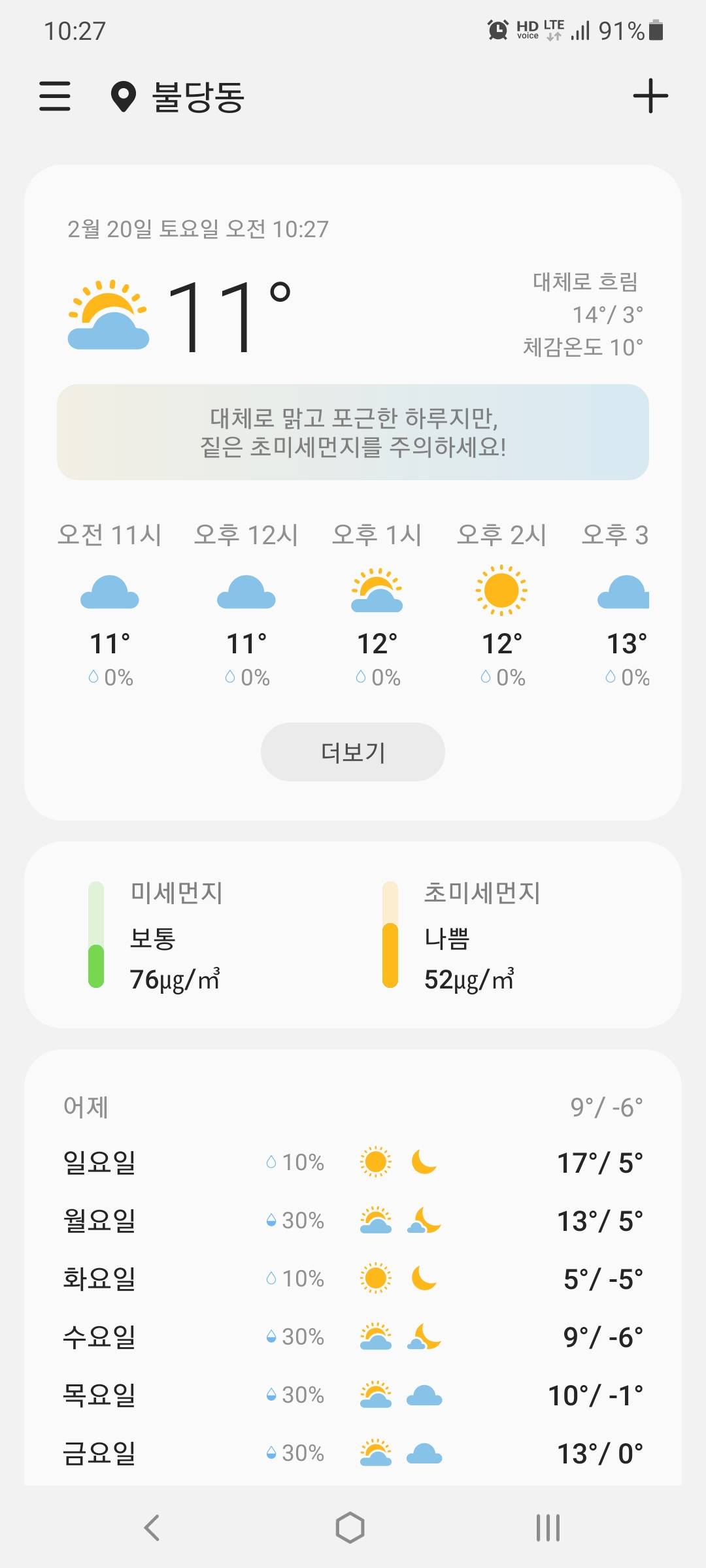Open the 초미세먼지 ultrafine dust details
This screenshot has width=706, height=1568.
point(482,935)
